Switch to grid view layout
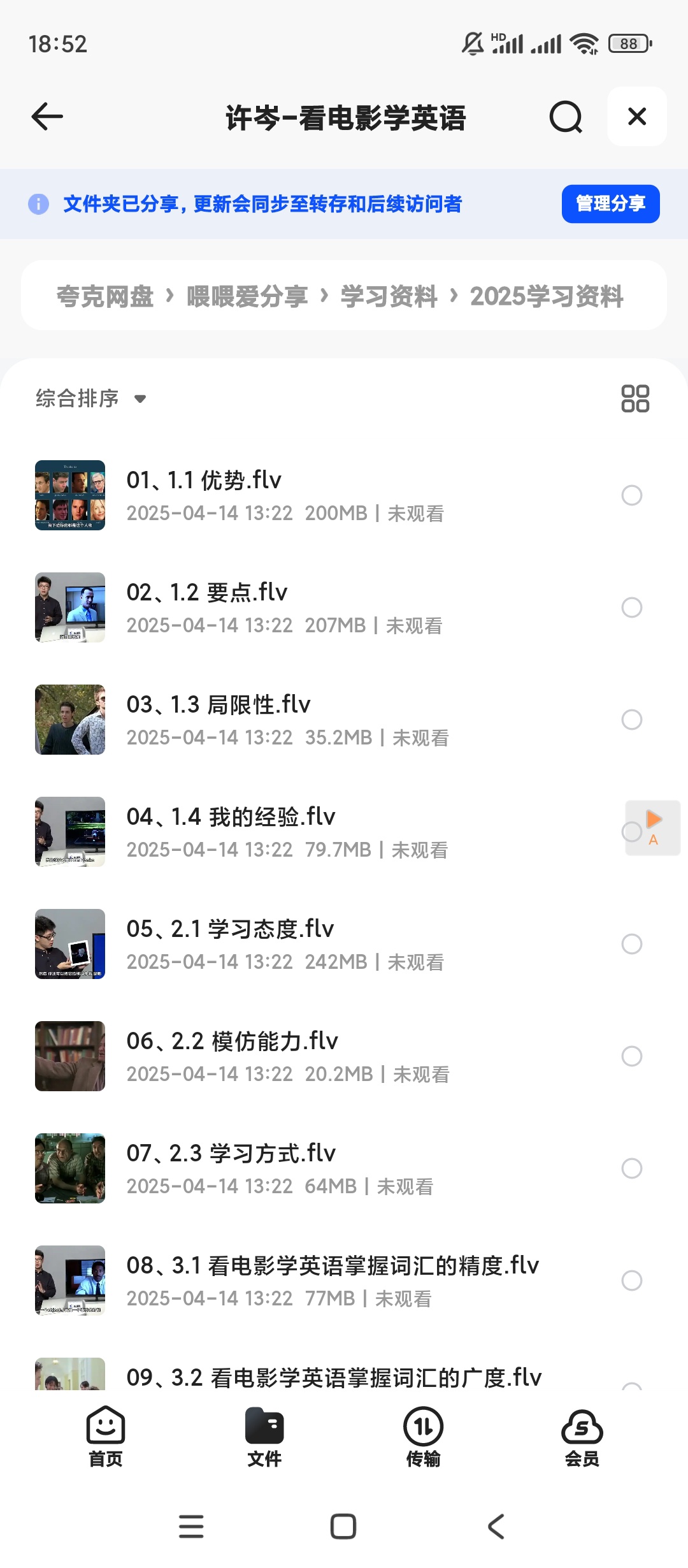 pyautogui.click(x=635, y=398)
